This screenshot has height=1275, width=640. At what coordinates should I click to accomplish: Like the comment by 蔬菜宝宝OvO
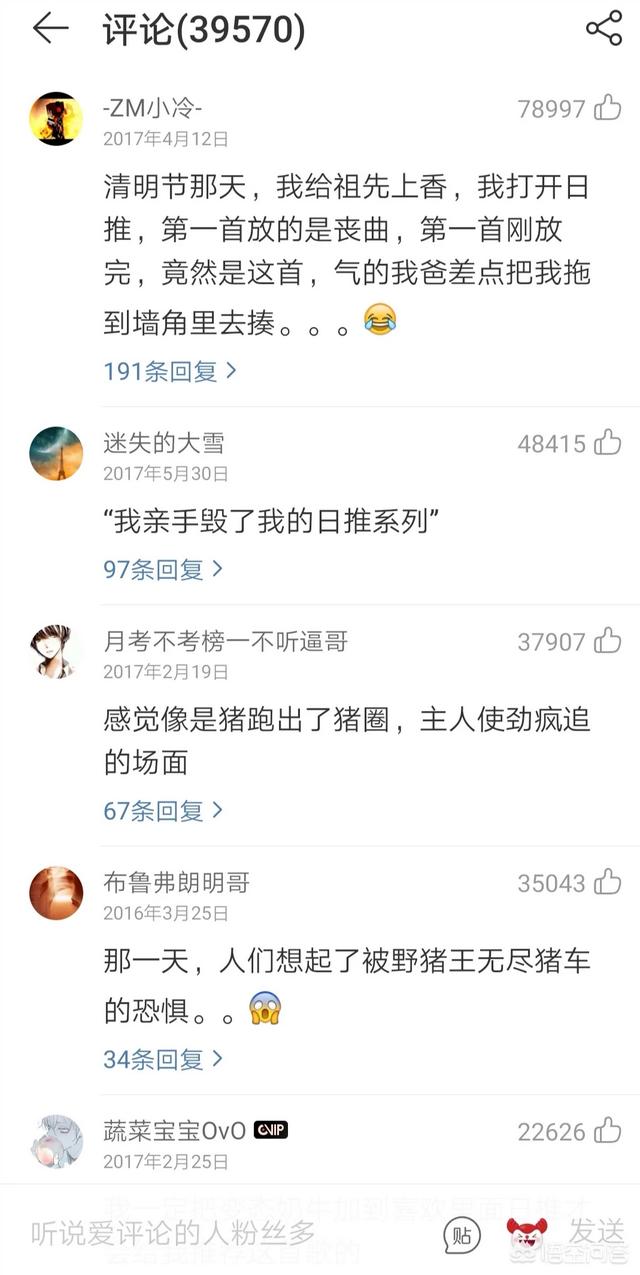(607, 1131)
